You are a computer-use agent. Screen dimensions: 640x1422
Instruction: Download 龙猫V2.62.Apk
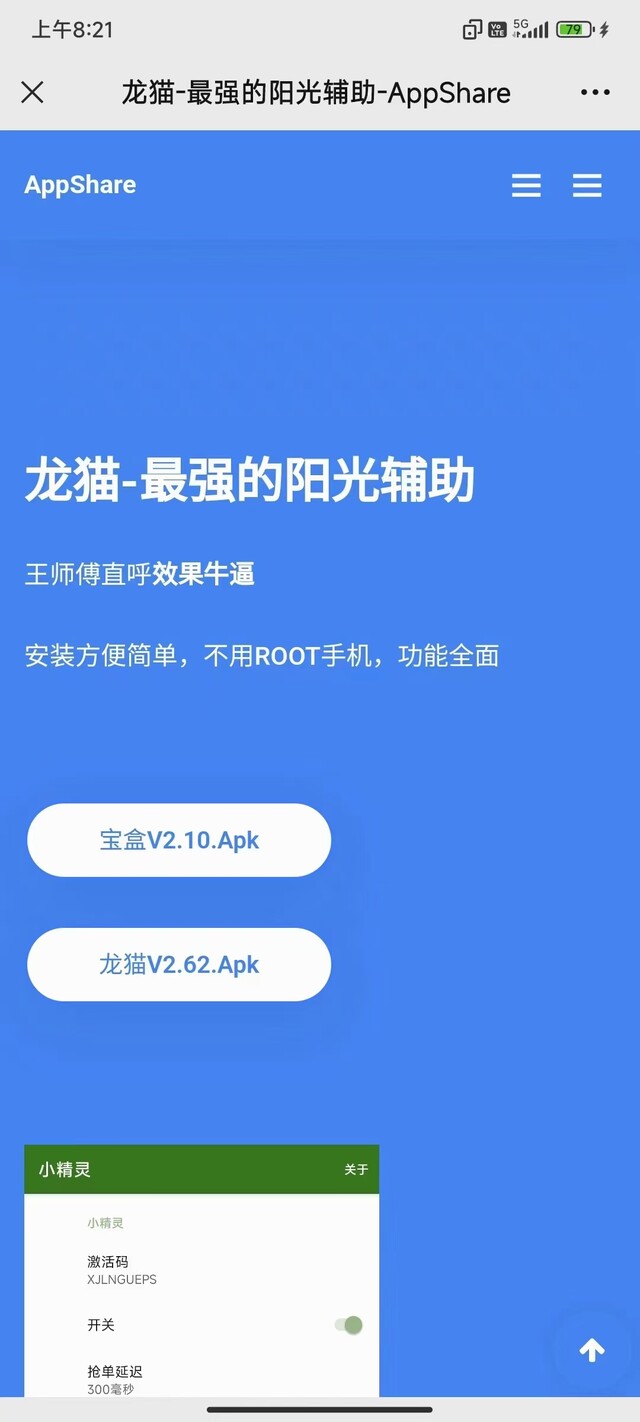[x=179, y=965]
